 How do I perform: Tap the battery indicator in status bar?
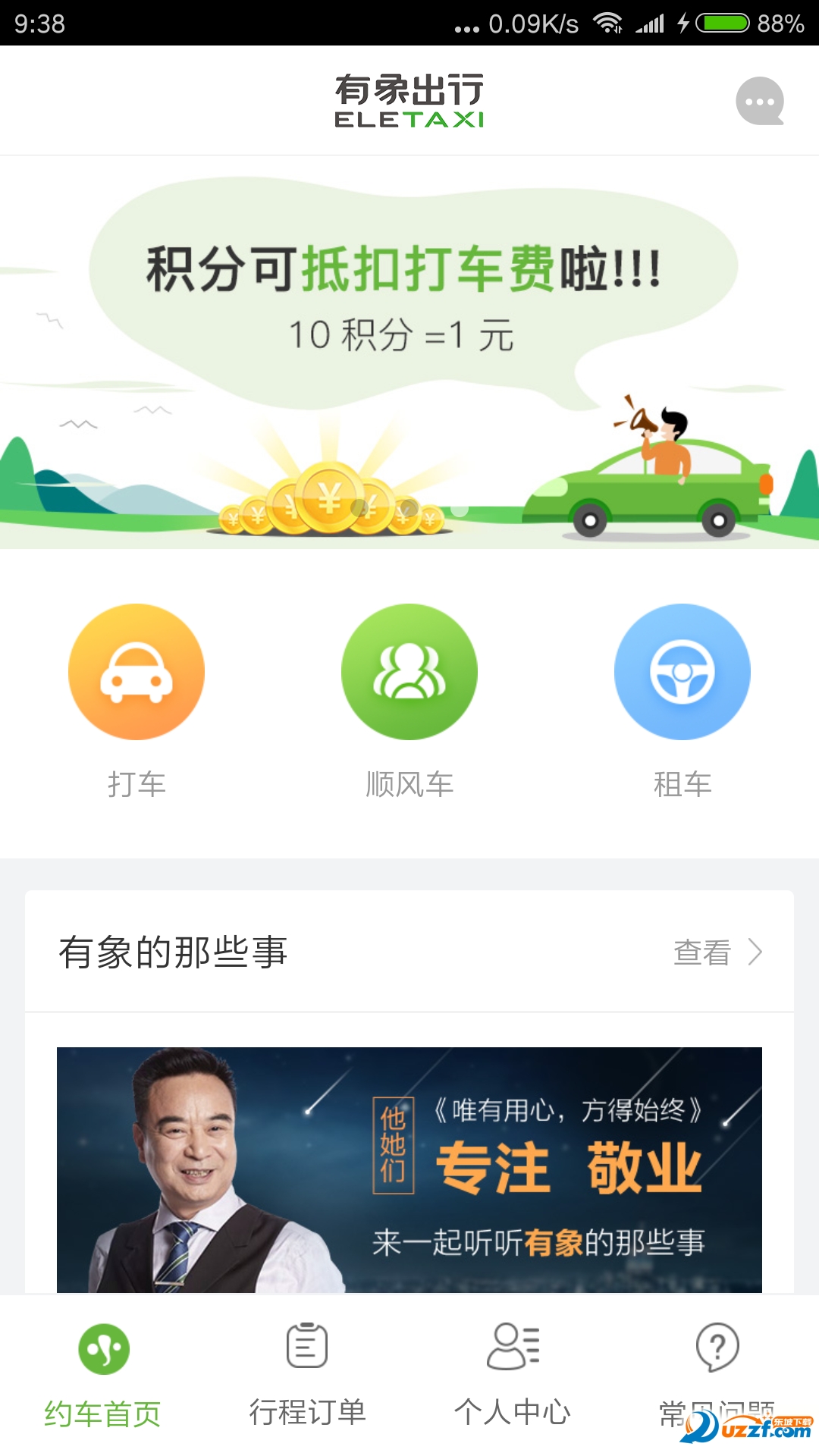pos(720,23)
